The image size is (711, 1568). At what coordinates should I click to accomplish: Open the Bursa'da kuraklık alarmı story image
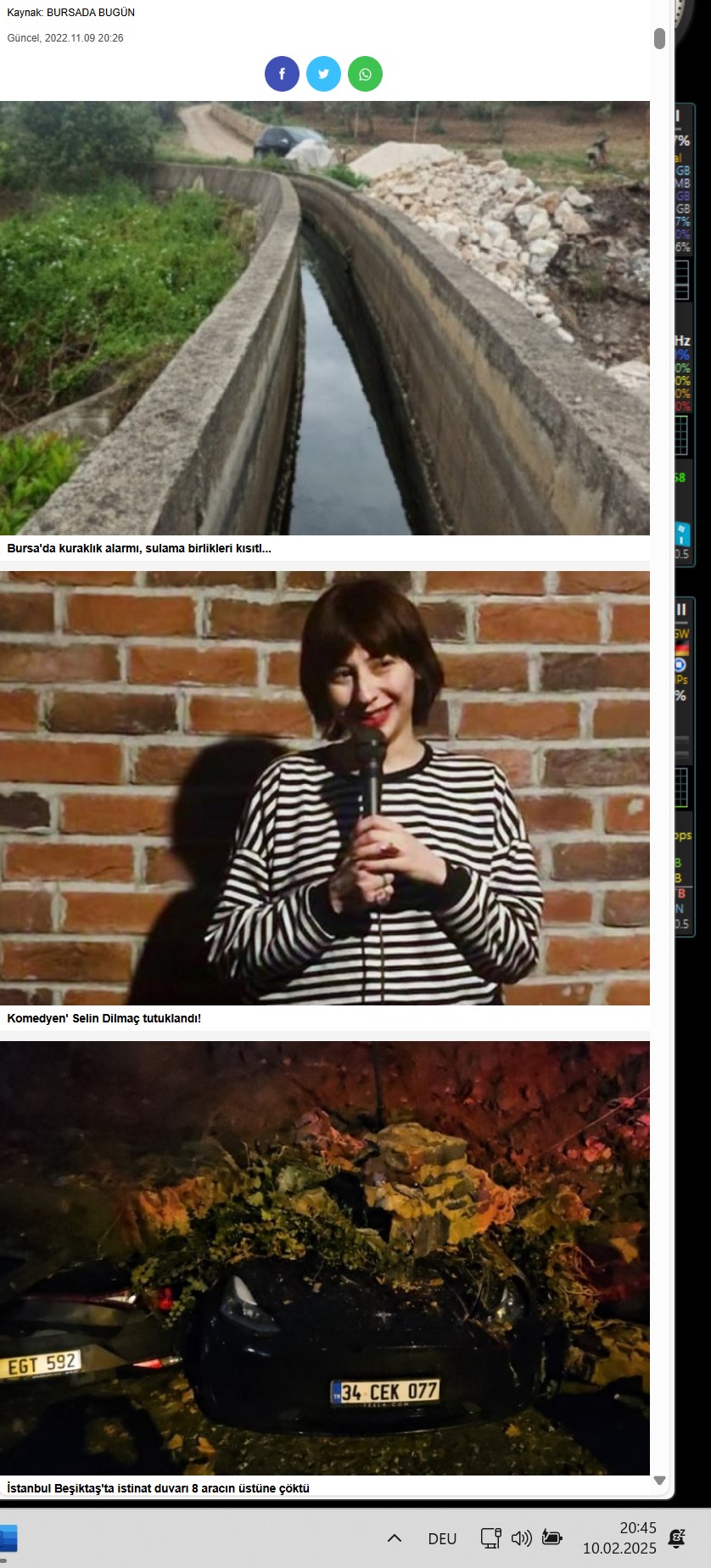(x=325, y=318)
